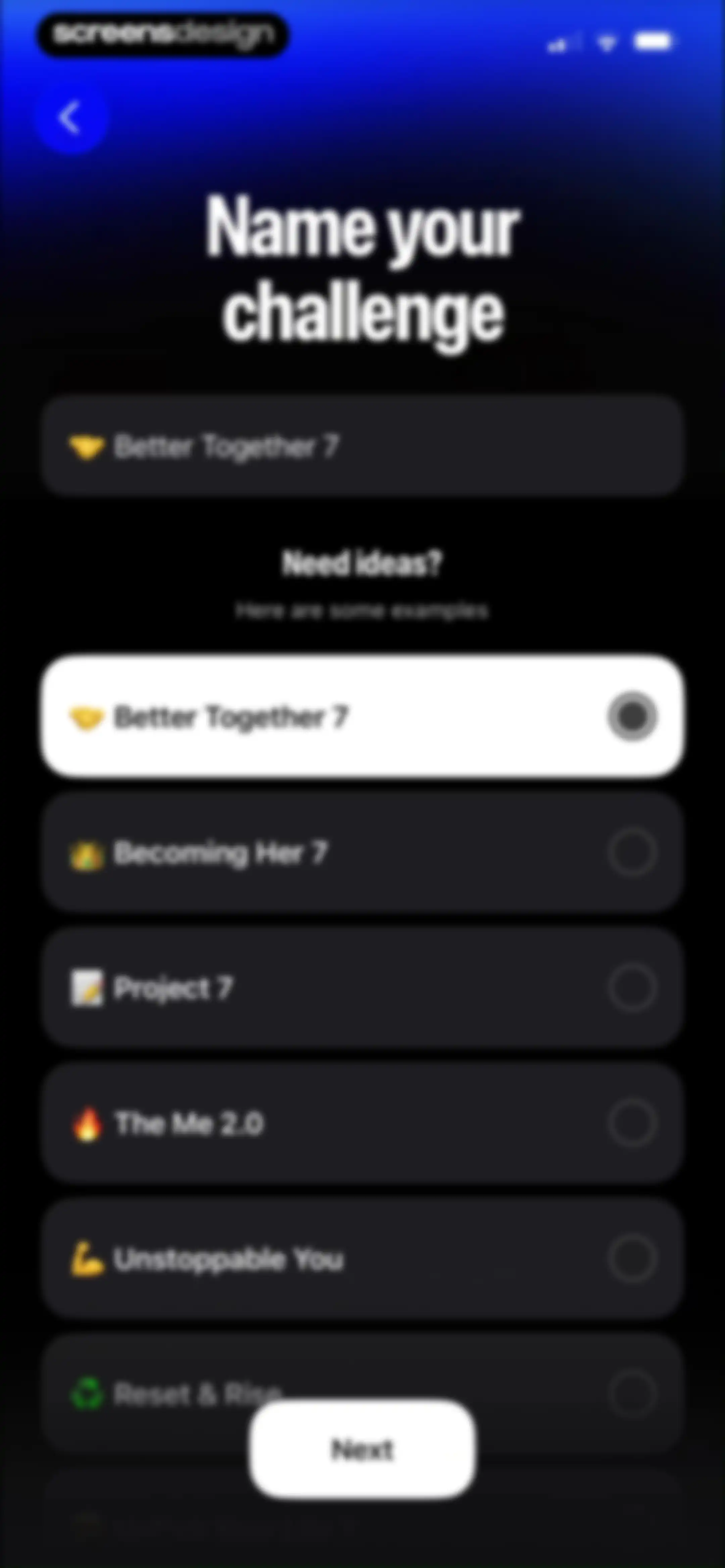Screen dimensions: 725x1568
Task: Choose Becoming Her 7 as the name
Action: (362, 851)
